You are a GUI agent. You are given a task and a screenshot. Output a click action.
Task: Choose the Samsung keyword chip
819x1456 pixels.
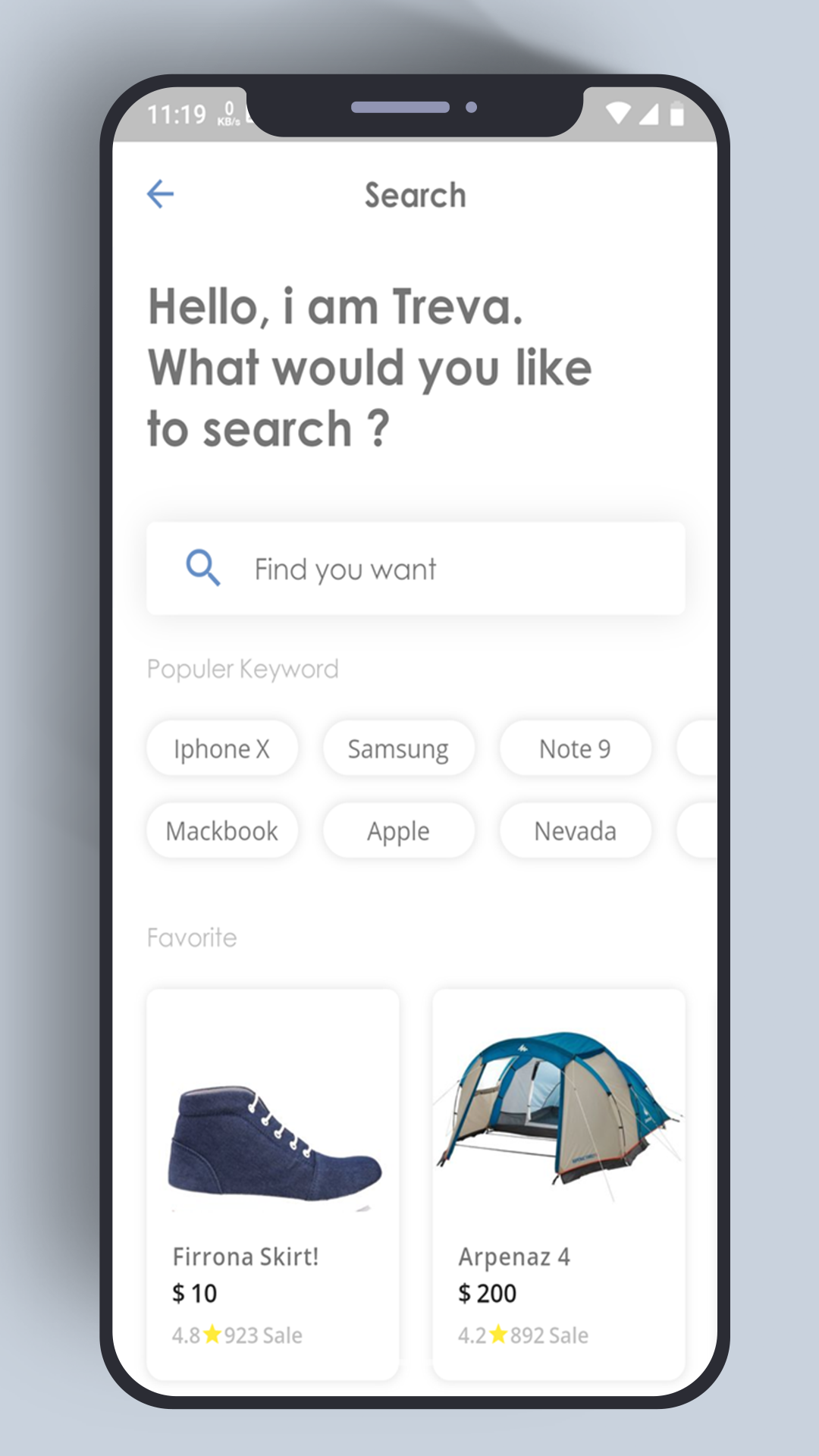(x=399, y=748)
